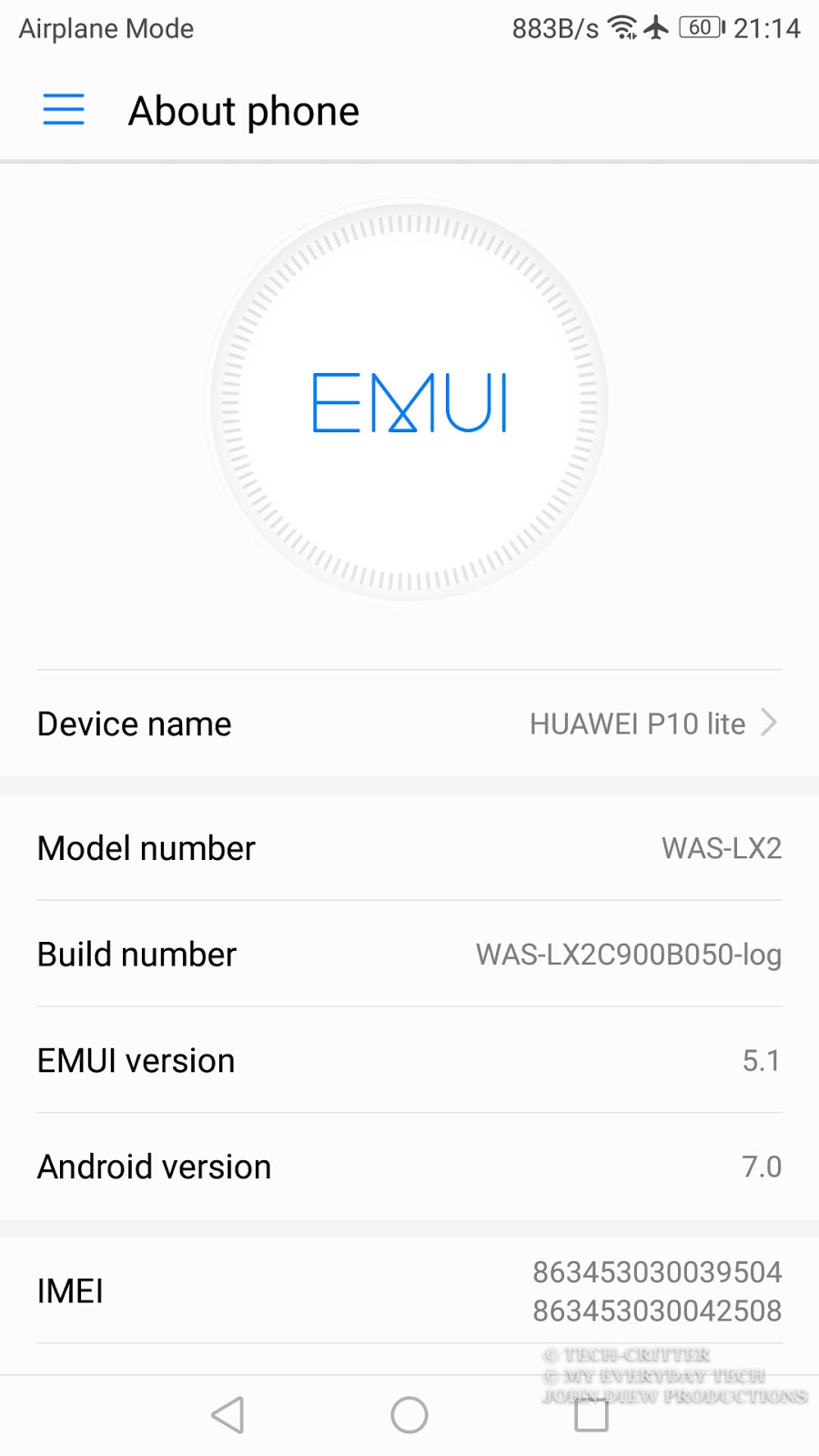Tap the Build number row
819x1456 pixels.
[409, 954]
